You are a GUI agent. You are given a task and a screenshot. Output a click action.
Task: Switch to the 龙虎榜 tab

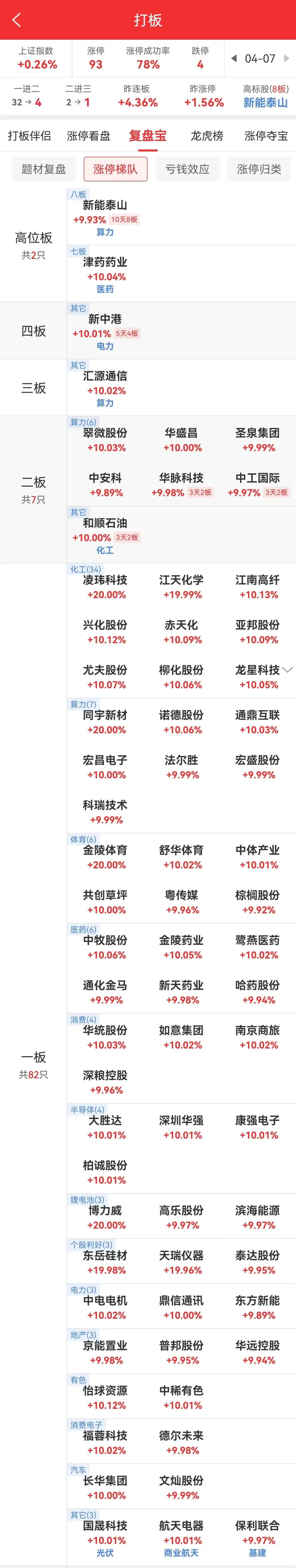click(206, 136)
